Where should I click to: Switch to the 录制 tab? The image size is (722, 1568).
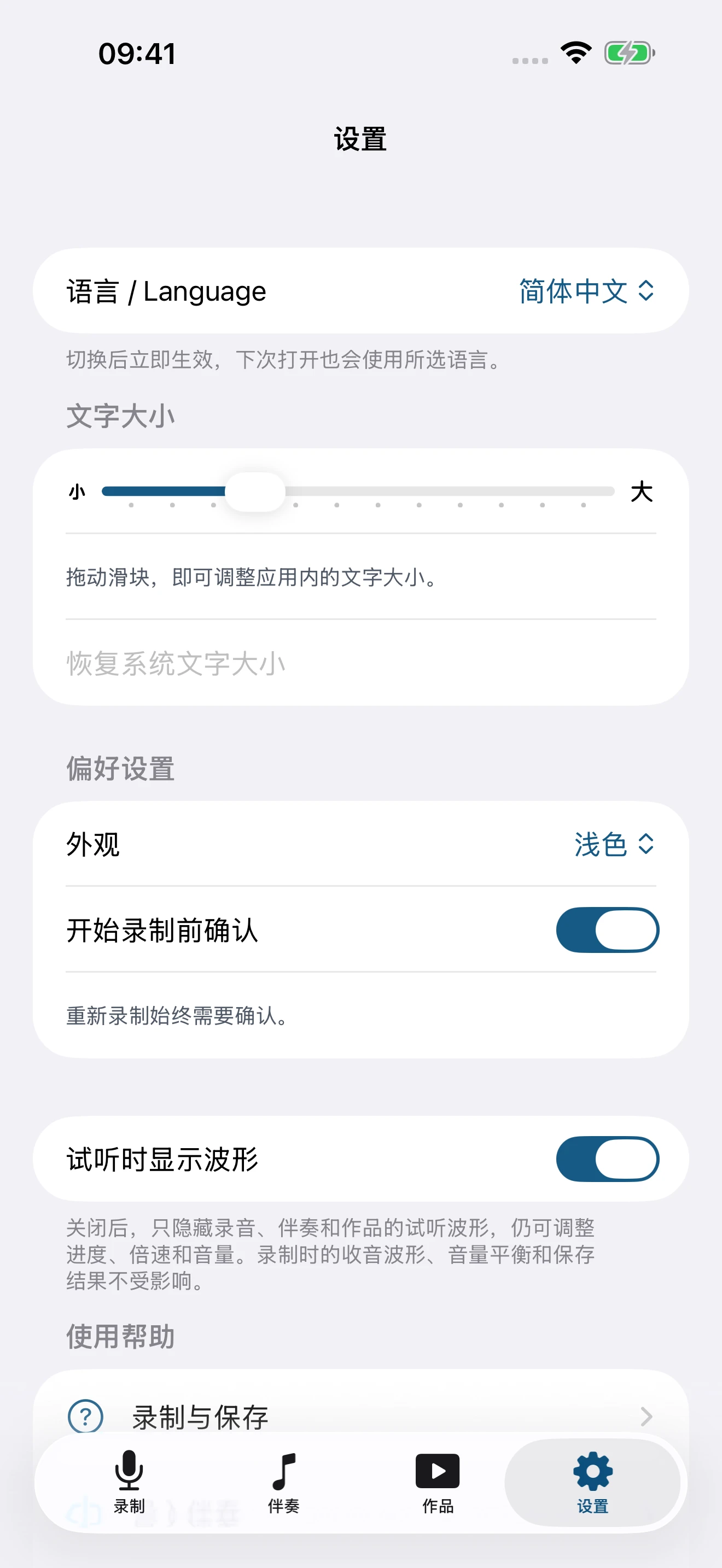click(129, 1482)
